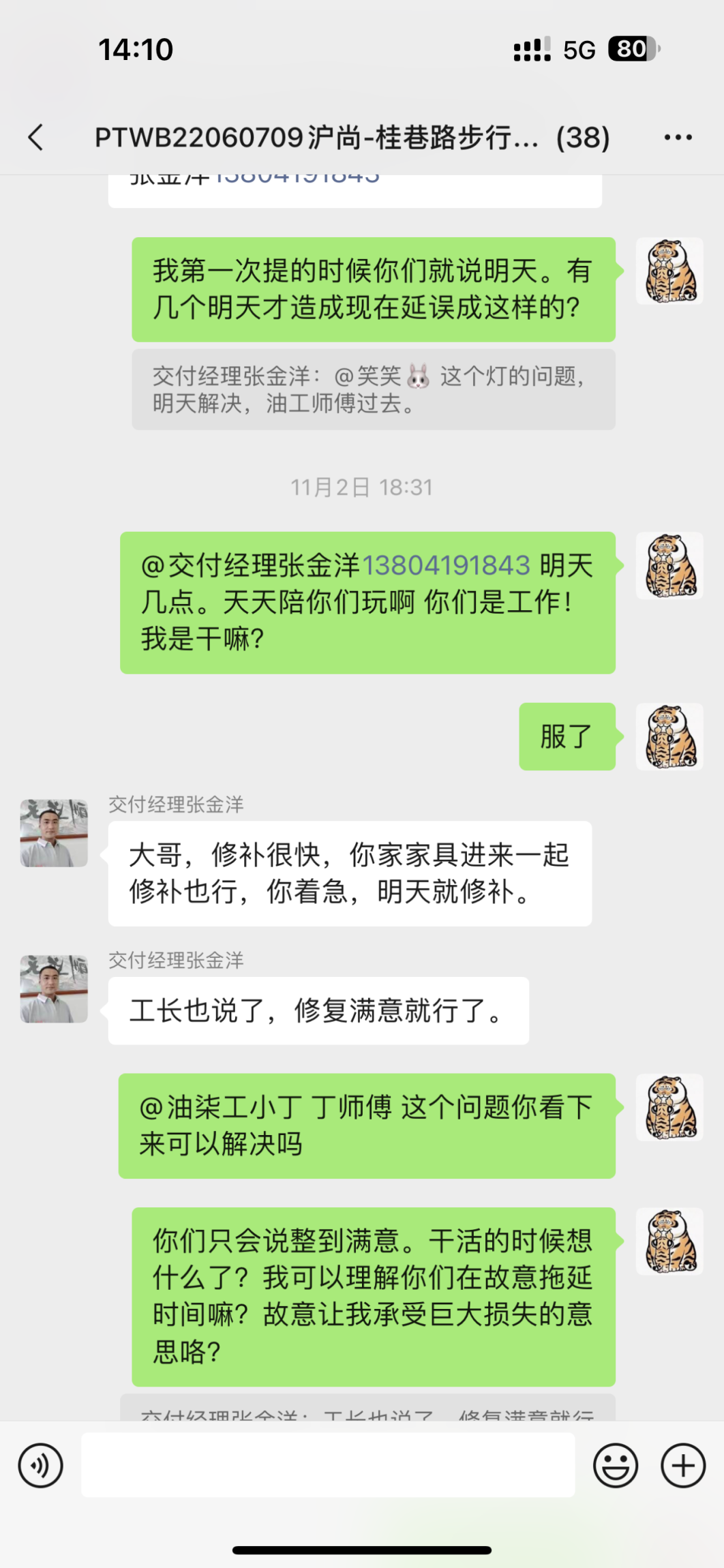Go back to the chat list
Viewport: 724px width, 1568px height.
pos(36,138)
